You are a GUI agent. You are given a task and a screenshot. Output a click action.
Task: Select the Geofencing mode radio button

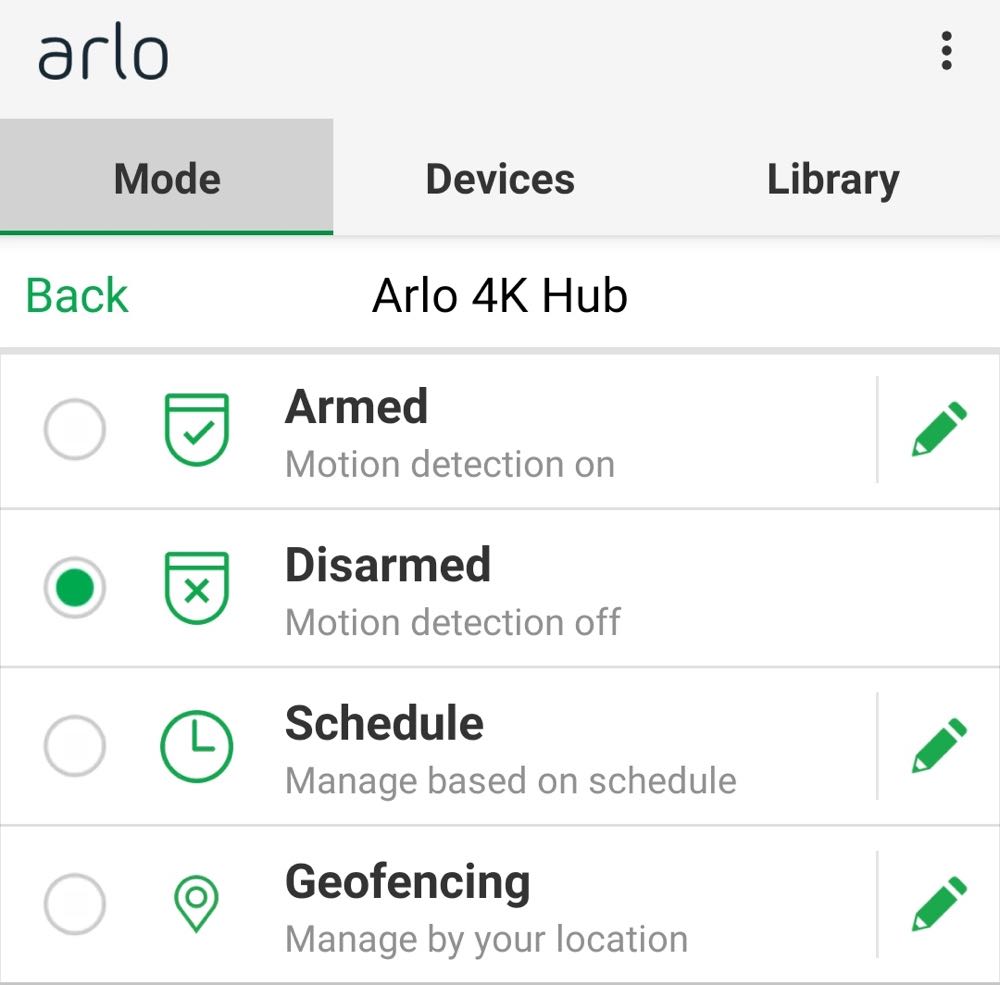coord(75,904)
